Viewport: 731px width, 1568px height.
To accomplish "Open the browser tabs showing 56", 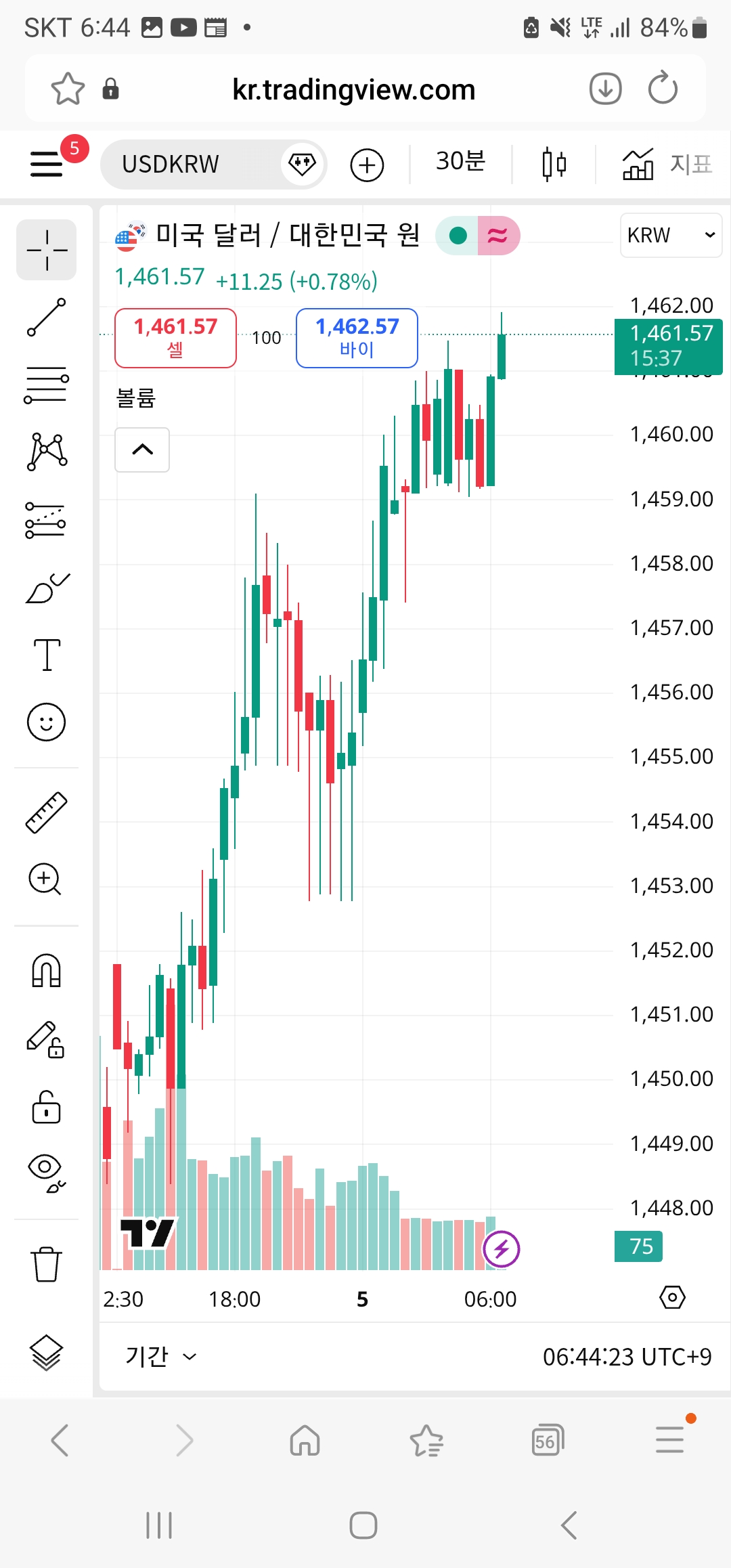I will [x=547, y=1441].
